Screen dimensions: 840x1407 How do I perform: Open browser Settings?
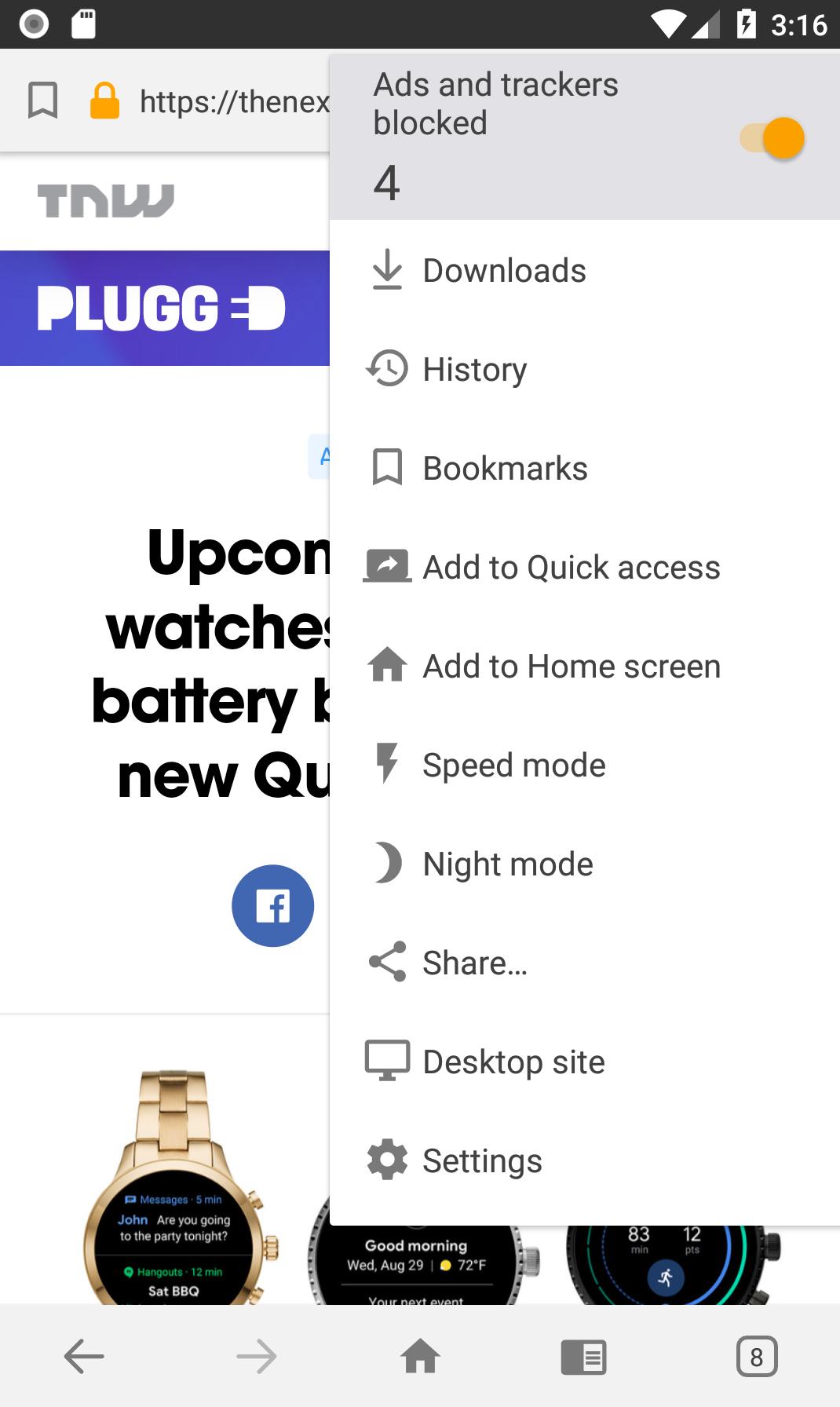coord(482,1161)
